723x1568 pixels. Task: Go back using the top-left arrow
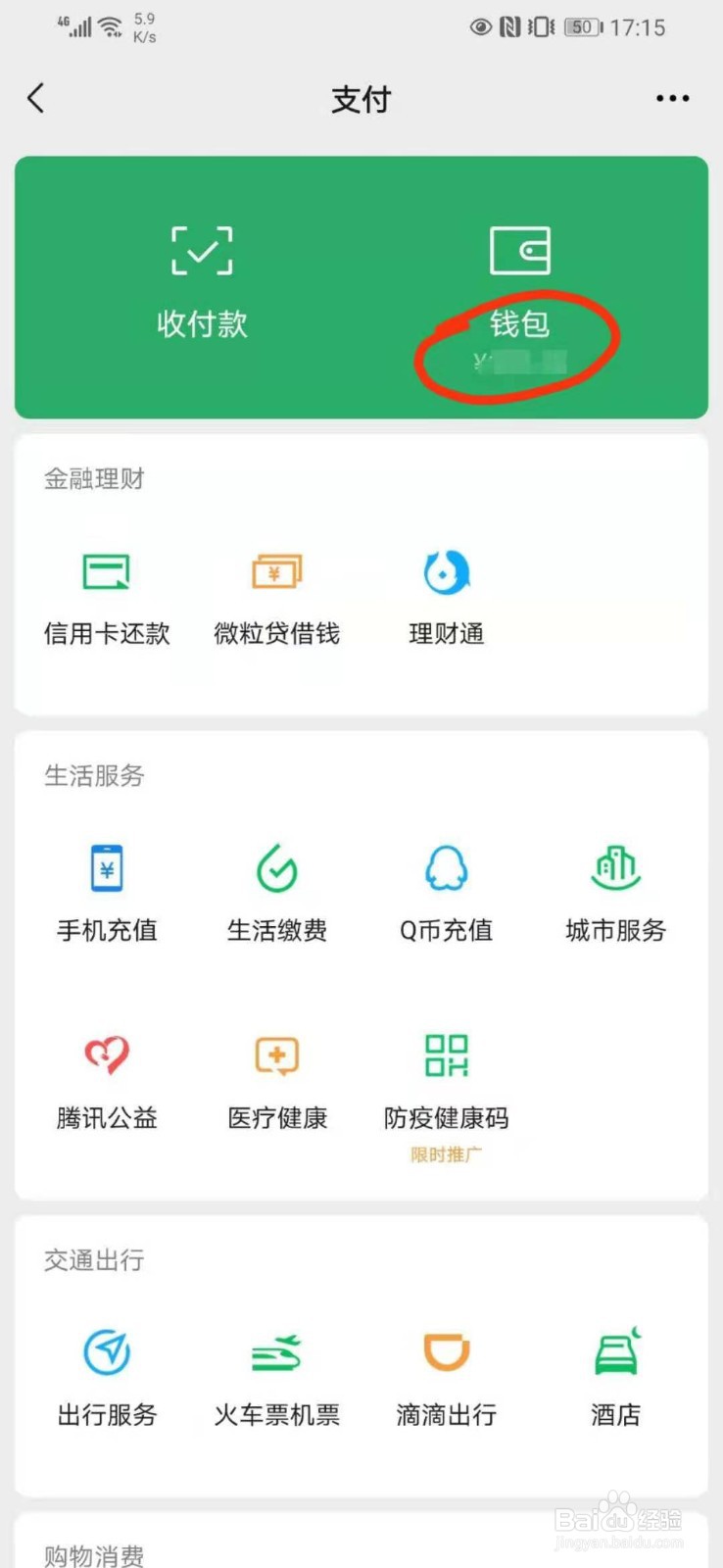36,98
